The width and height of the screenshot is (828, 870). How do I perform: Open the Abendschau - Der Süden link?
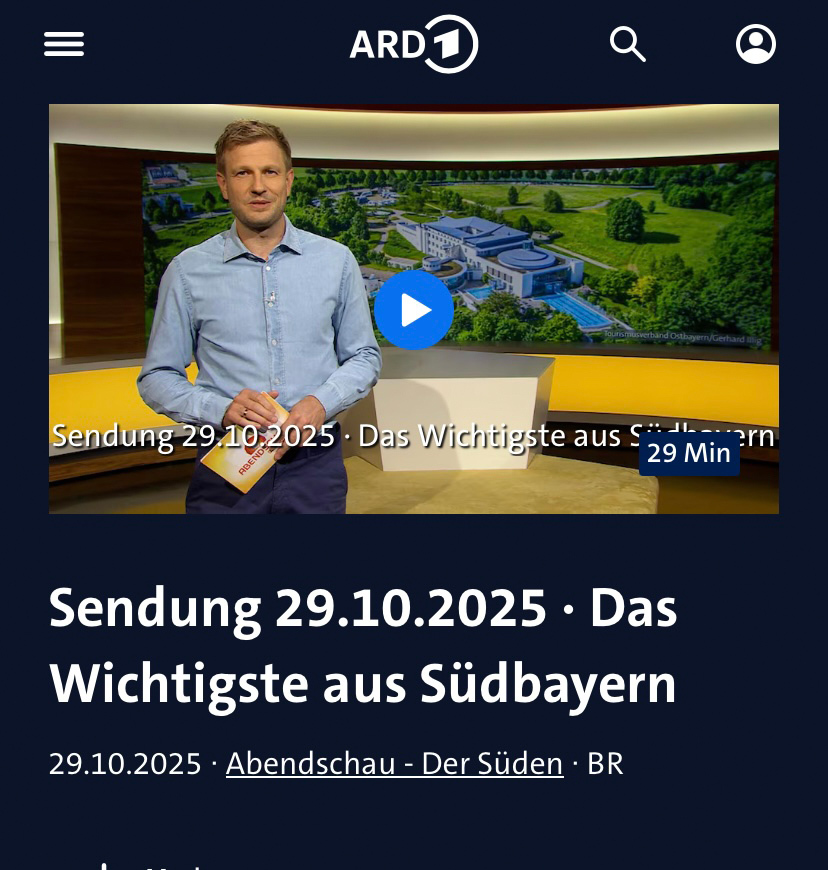[394, 764]
